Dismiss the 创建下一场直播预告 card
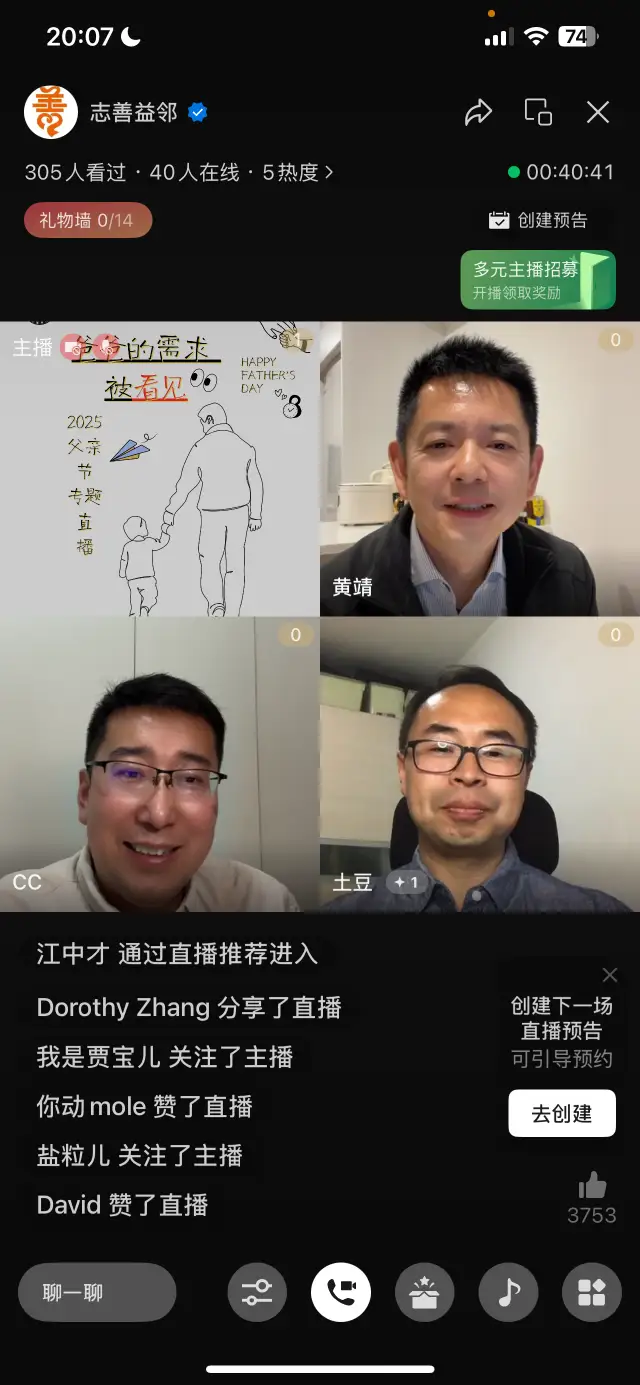 610,975
